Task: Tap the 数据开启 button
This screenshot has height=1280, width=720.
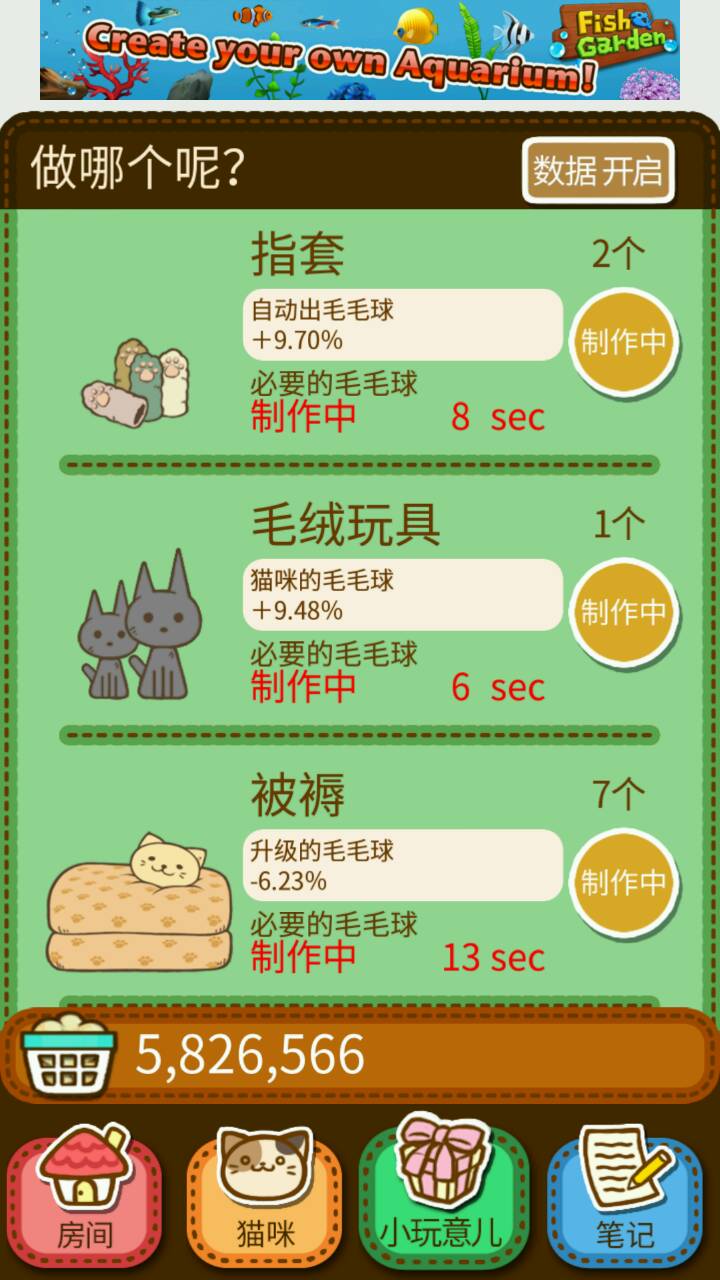Action: pos(598,170)
